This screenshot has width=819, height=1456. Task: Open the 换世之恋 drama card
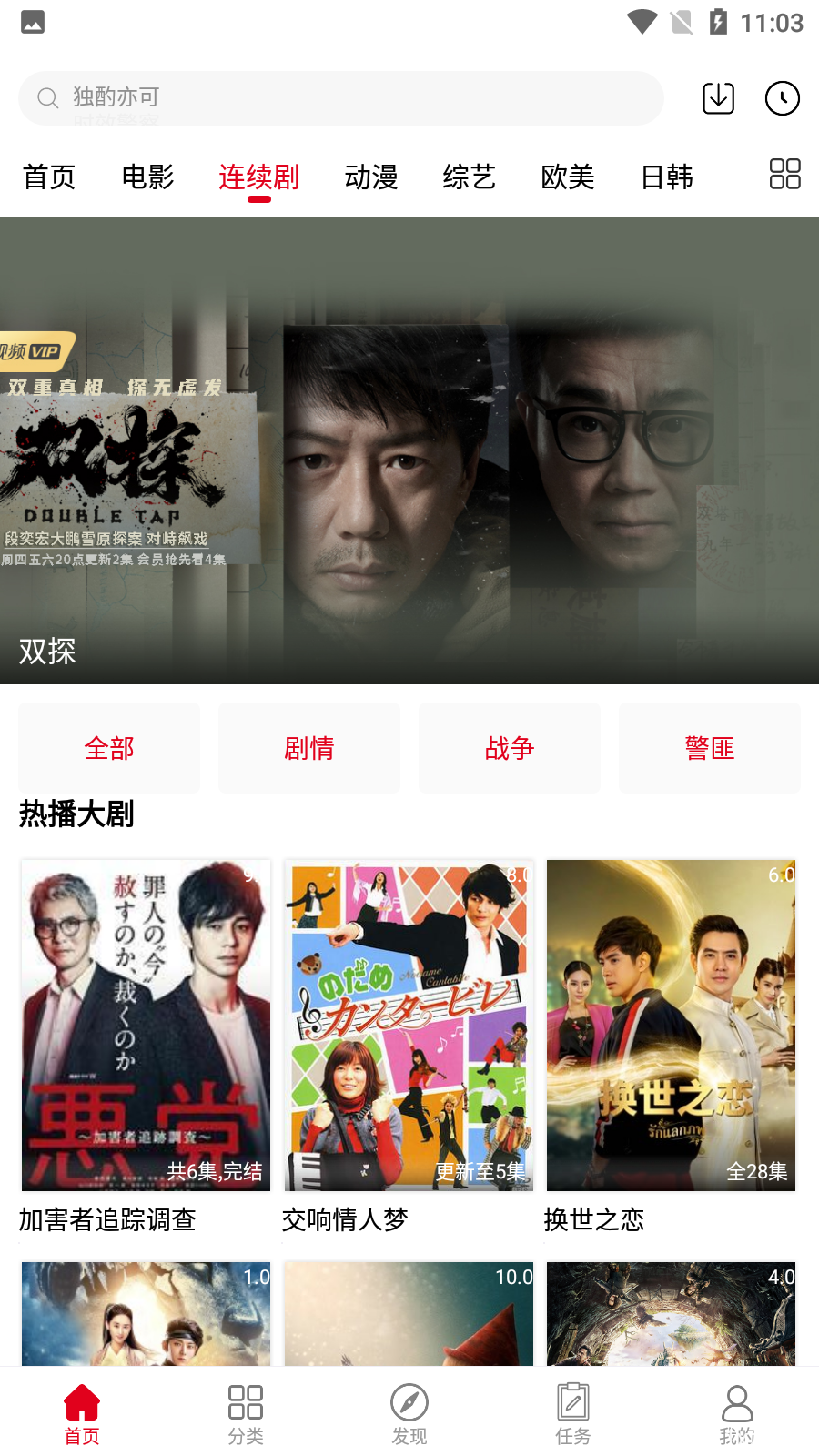[671, 1026]
